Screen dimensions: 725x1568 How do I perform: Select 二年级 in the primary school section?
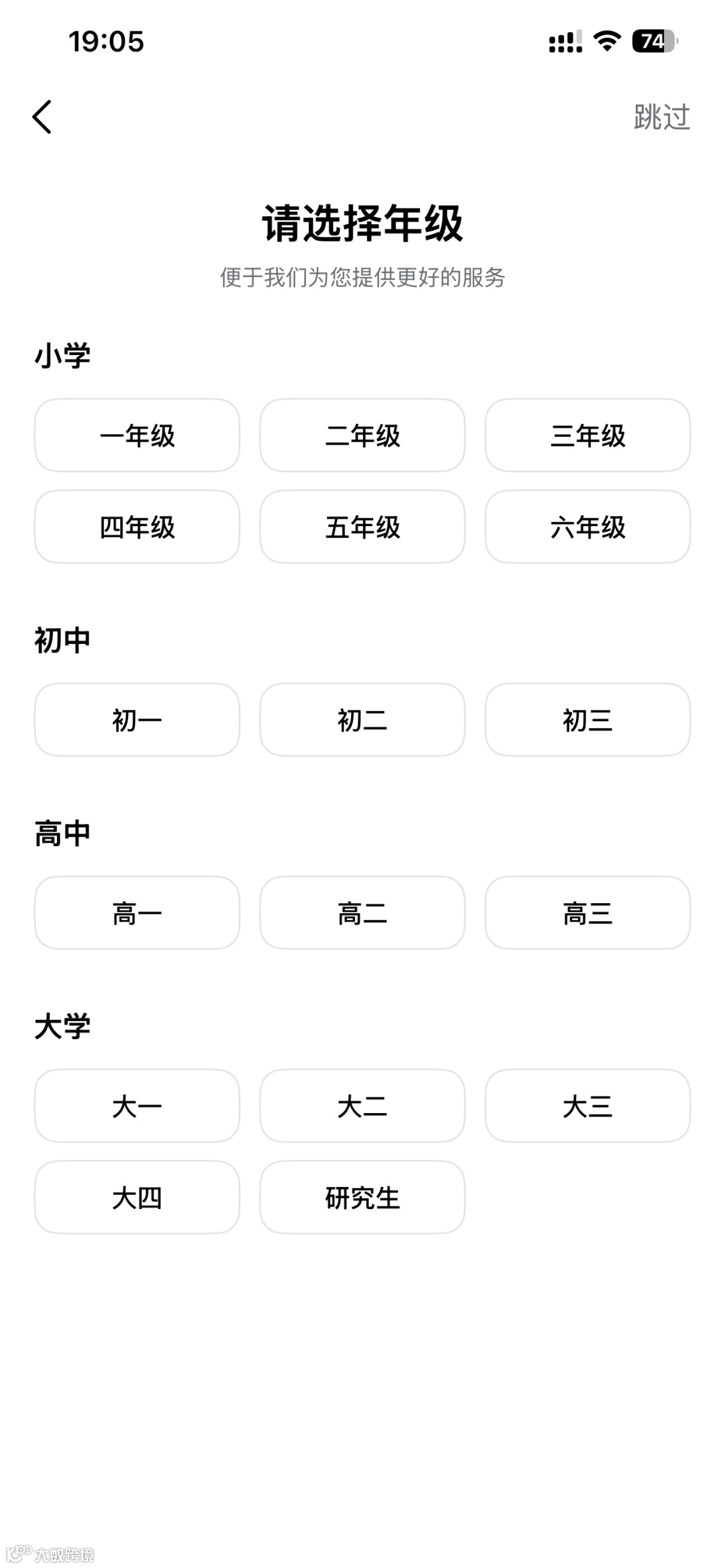pyautogui.click(x=361, y=435)
